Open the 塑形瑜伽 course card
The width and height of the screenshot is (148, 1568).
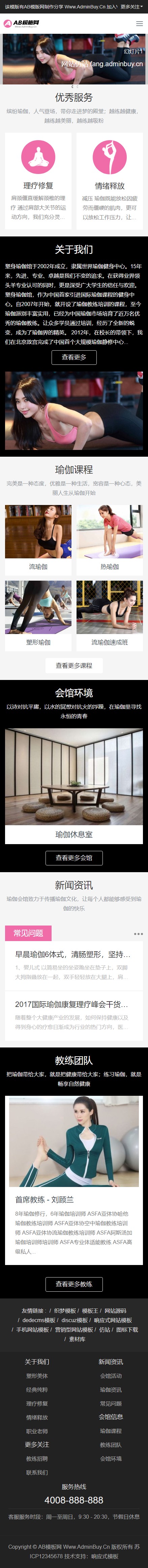[x=38, y=615]
